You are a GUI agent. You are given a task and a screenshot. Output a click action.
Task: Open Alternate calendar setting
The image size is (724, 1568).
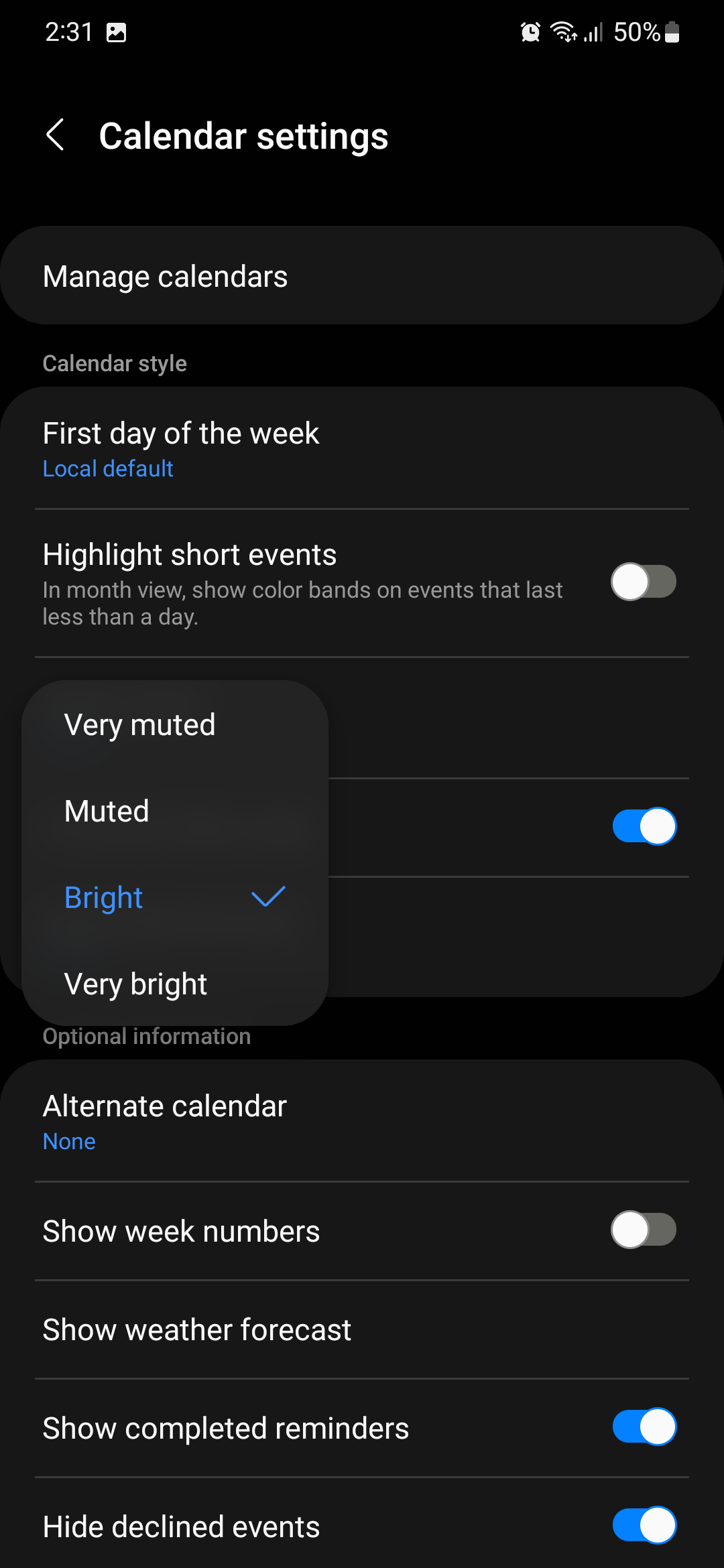tap(362, 1122)
